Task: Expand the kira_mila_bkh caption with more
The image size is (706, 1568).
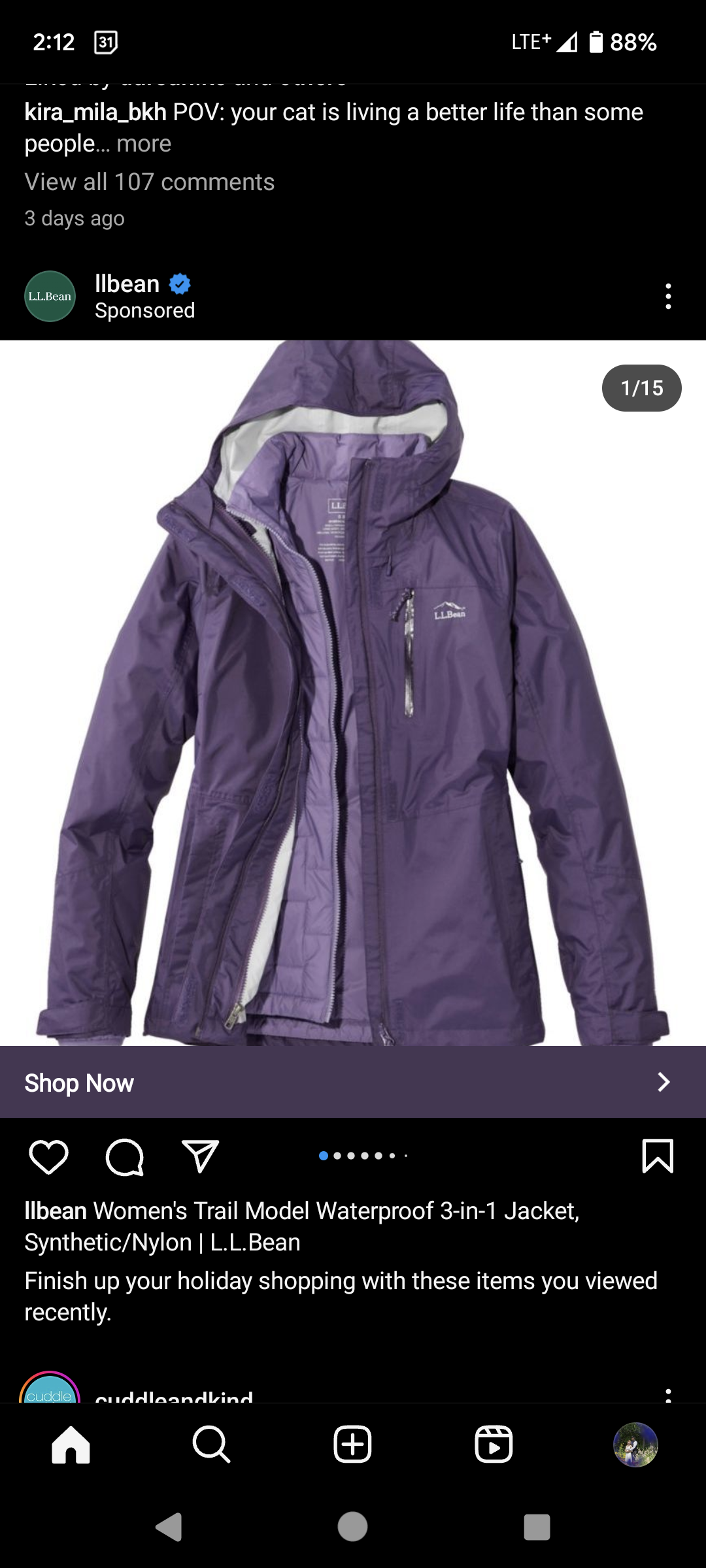Action: tap(144, 144)
